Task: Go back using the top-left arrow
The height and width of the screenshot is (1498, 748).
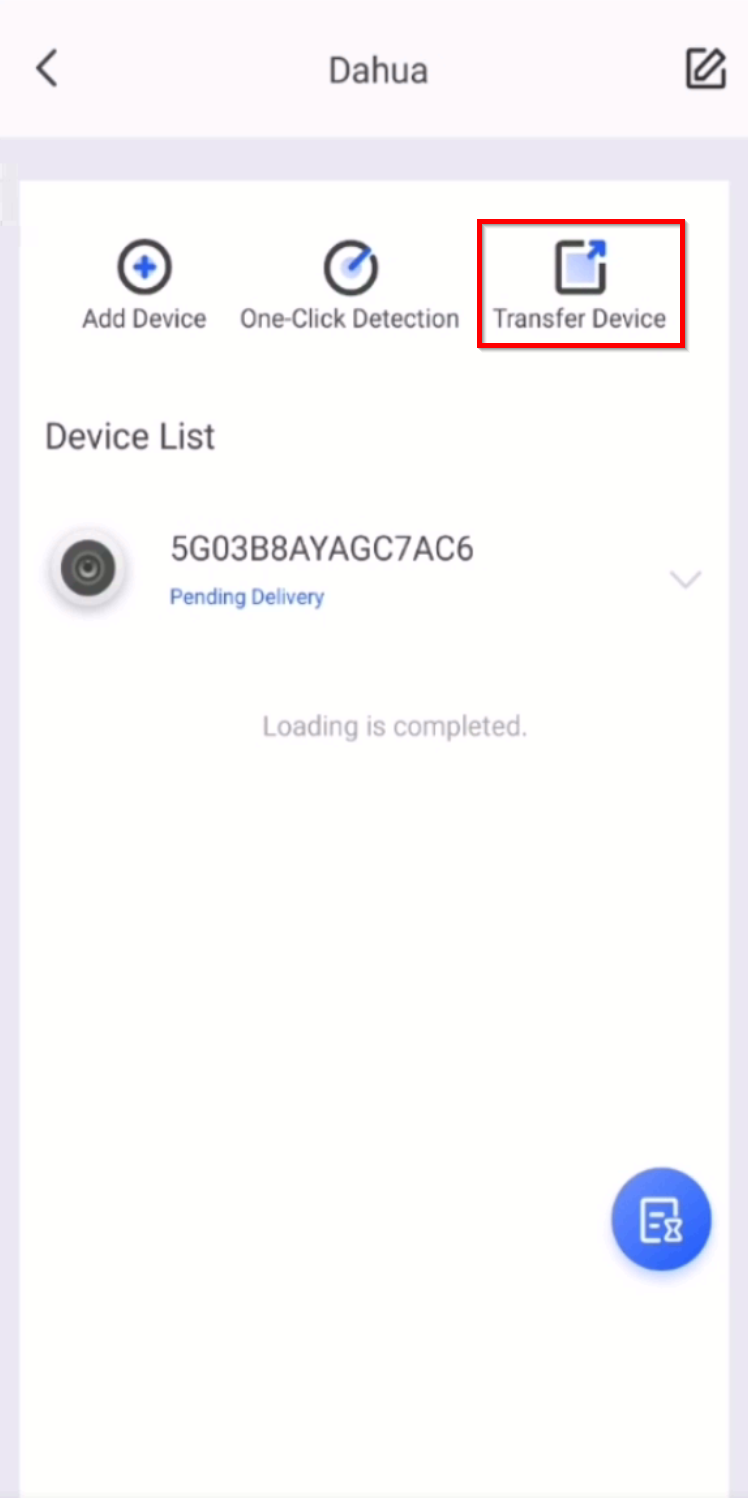Action: tap(47, 69)
